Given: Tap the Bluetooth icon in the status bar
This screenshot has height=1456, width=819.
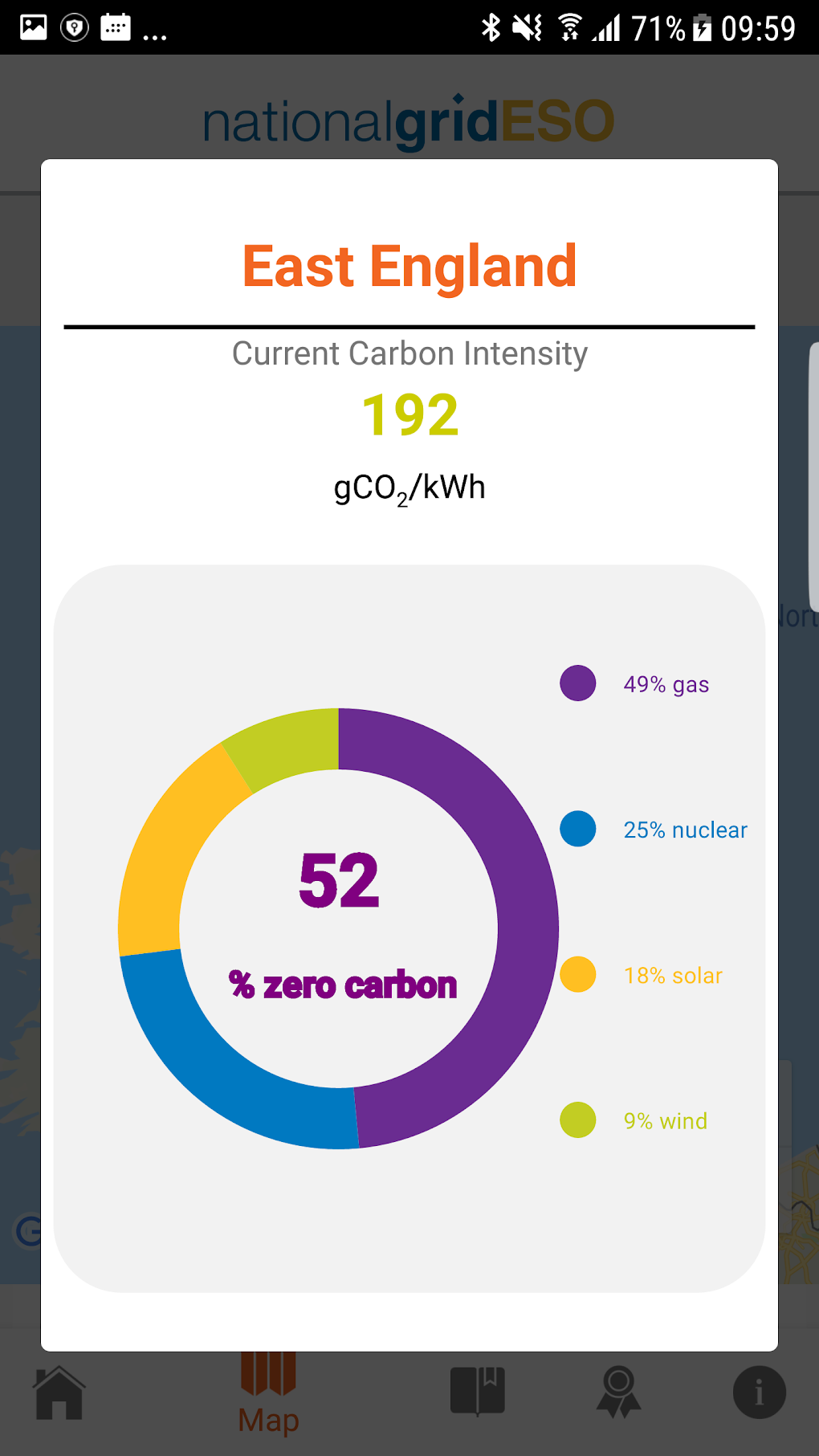Looking at the screenshot, I should click(490, 26).
